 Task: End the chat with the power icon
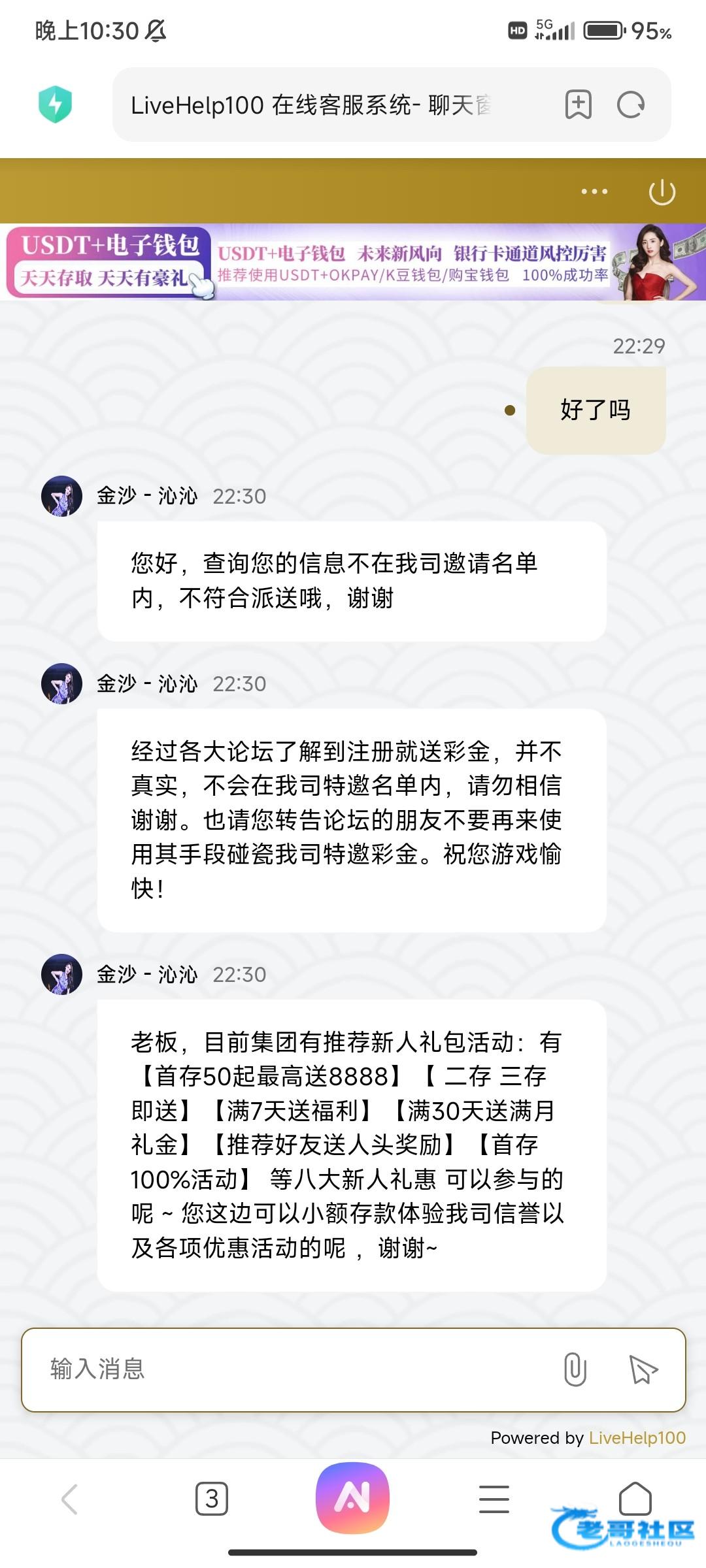[x=662, y=192]
